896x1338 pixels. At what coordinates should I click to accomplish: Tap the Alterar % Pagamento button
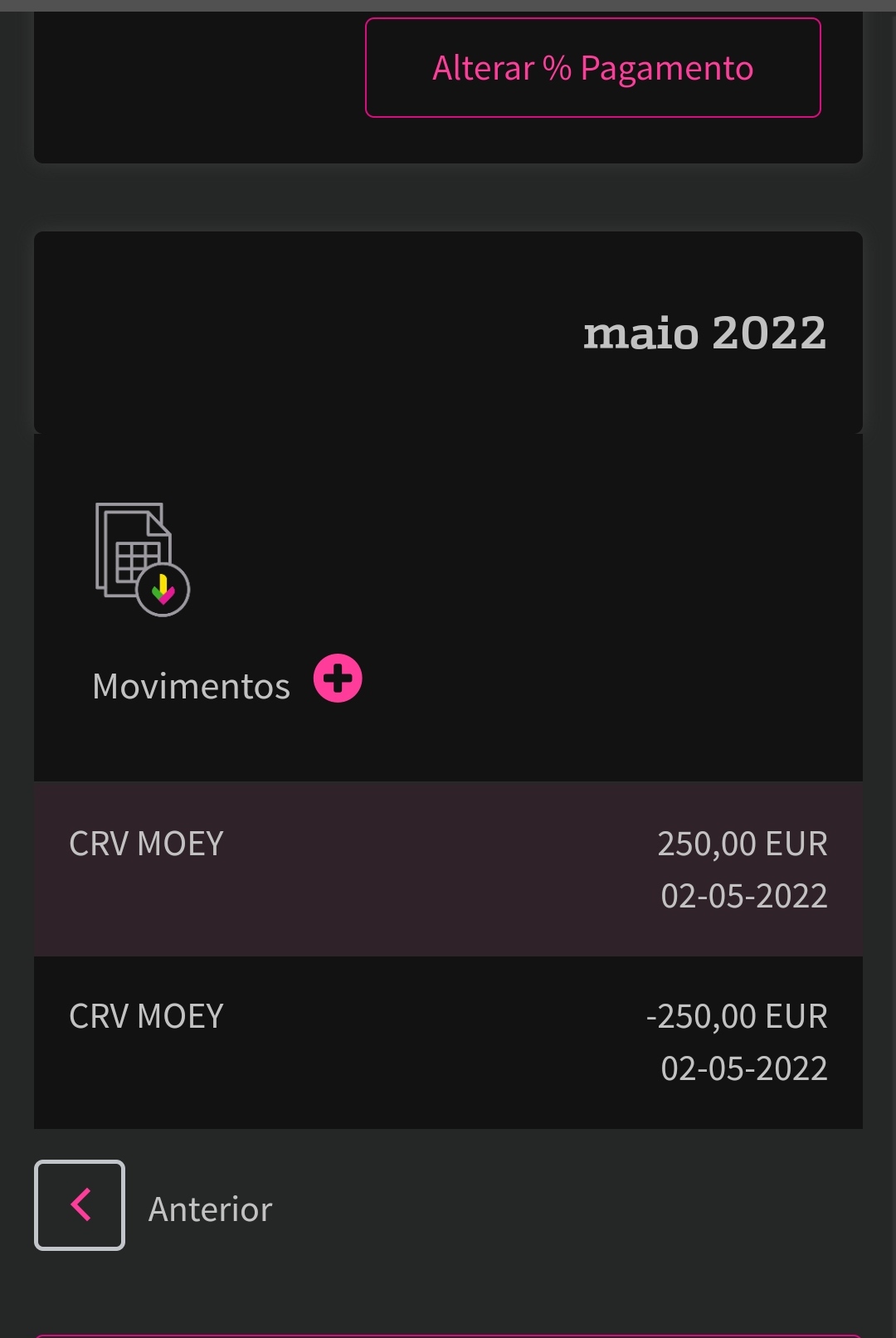[592, 68]
